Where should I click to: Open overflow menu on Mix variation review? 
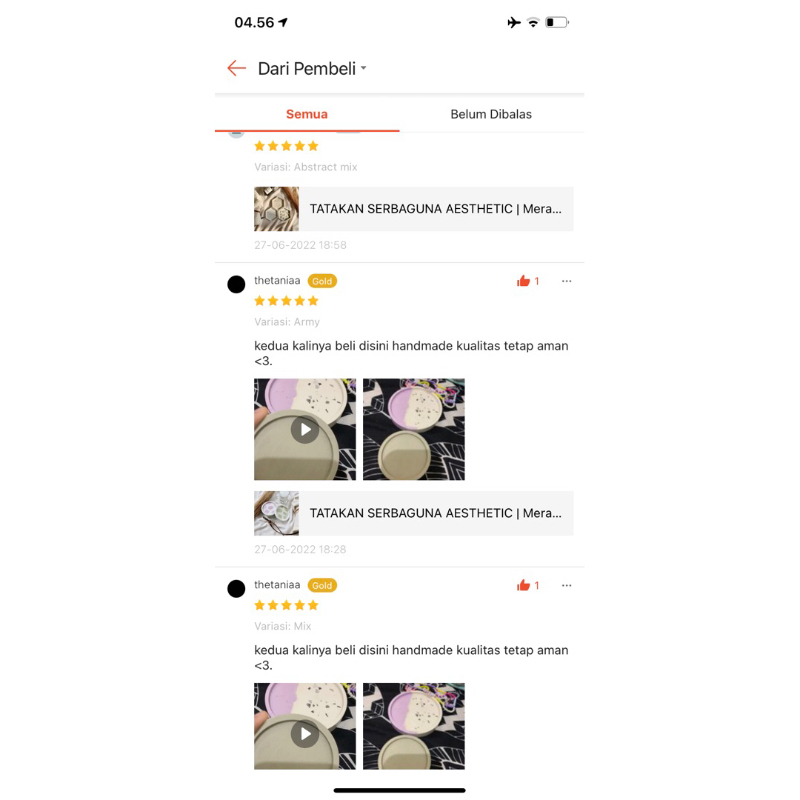coord(567,585)
